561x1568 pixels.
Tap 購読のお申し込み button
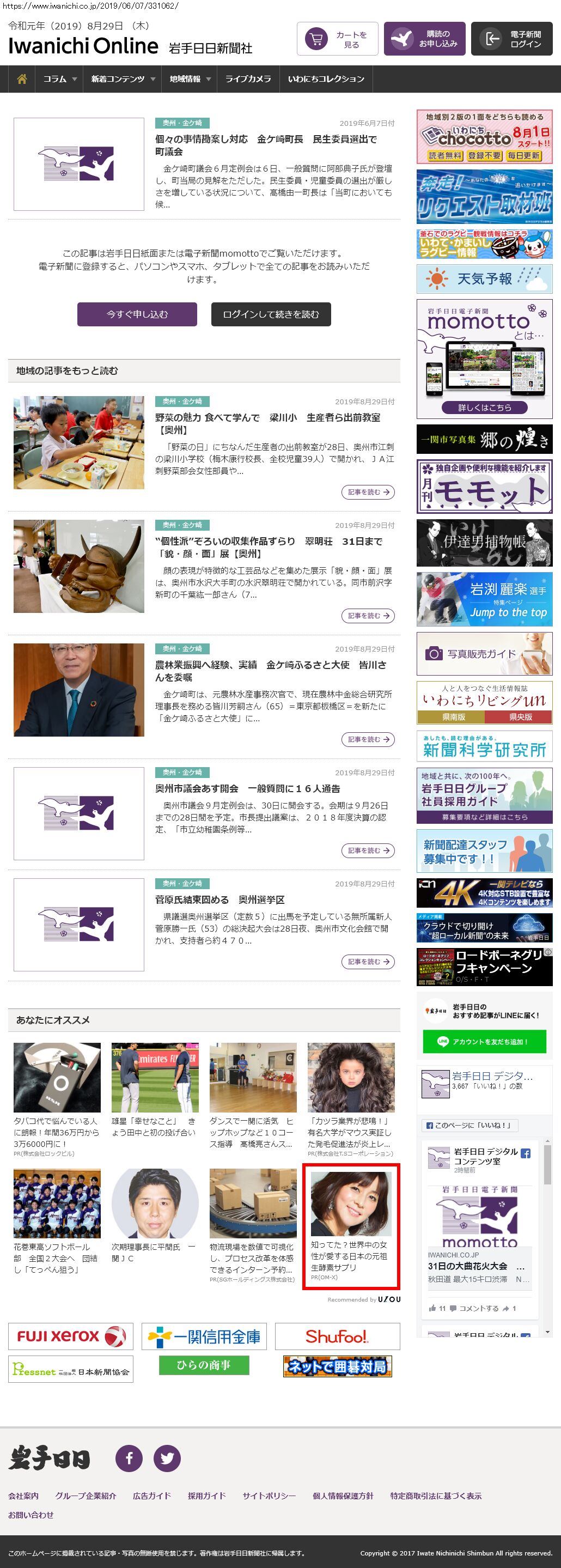coord(425,40)
